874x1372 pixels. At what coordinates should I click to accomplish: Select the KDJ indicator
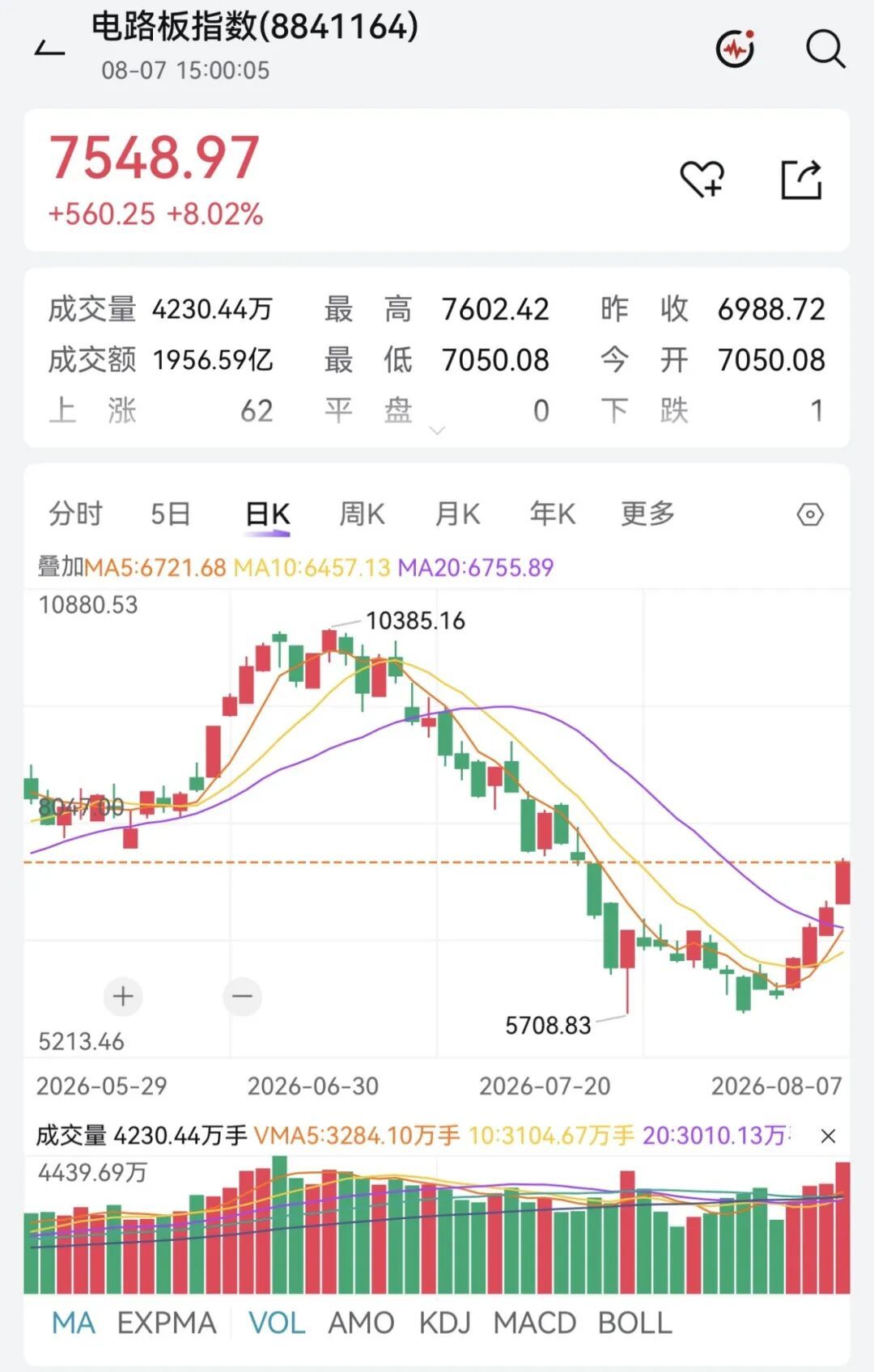pos(444,1323)
